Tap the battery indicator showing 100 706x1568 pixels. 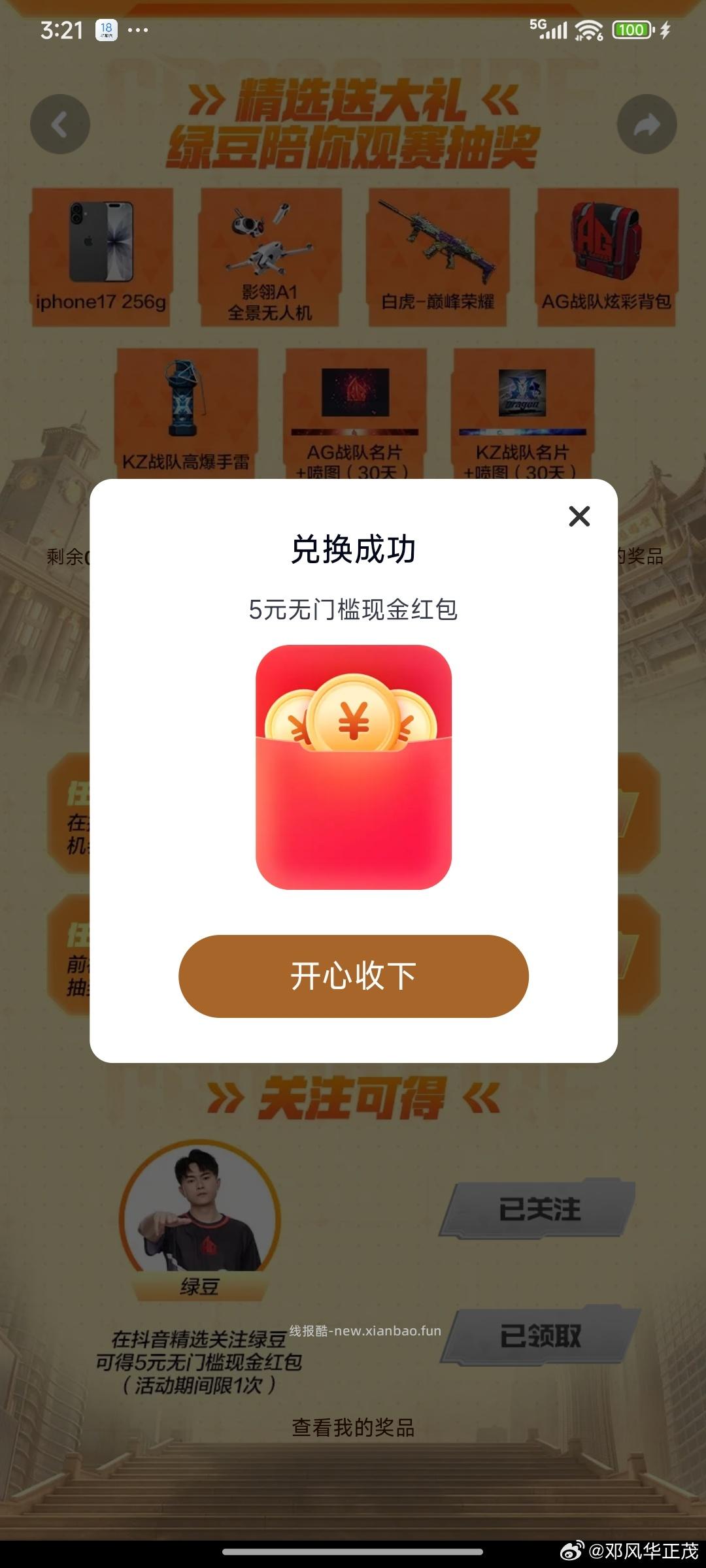tap(631, 30)
